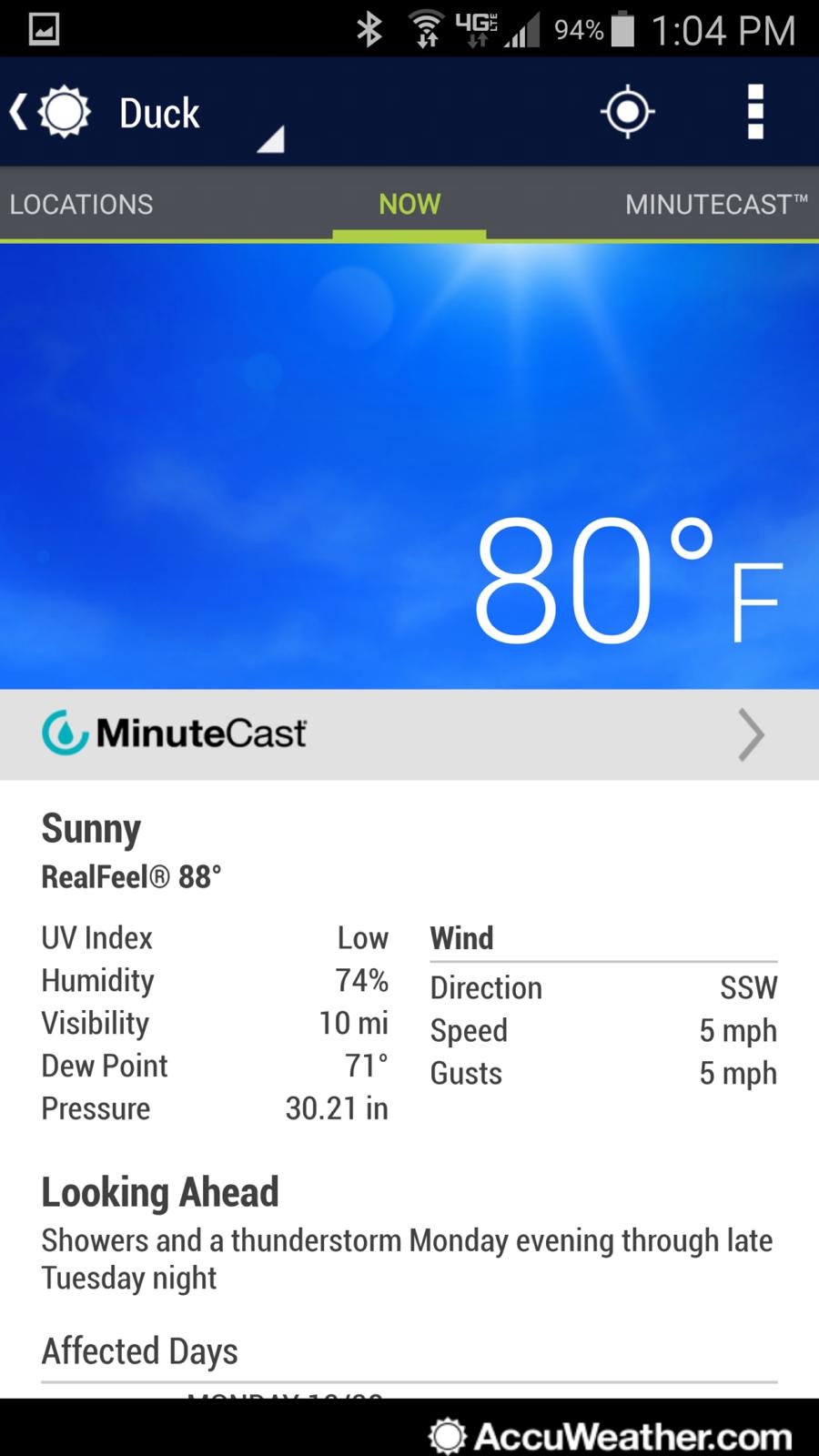Open the MinuteCast banner row
Viewport: 819px width, 1456px height.
point(409,733)
